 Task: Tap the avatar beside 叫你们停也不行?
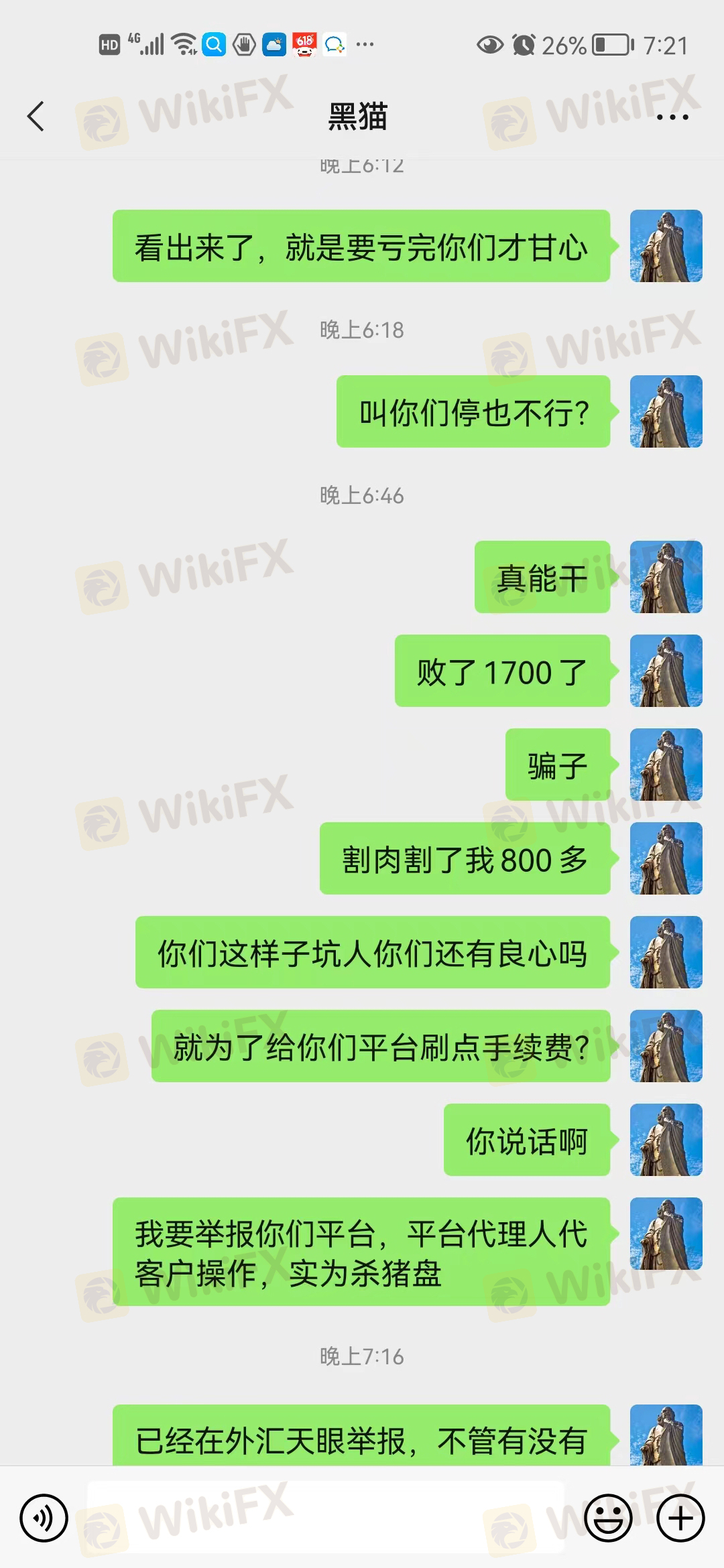(x=666, y=411)
